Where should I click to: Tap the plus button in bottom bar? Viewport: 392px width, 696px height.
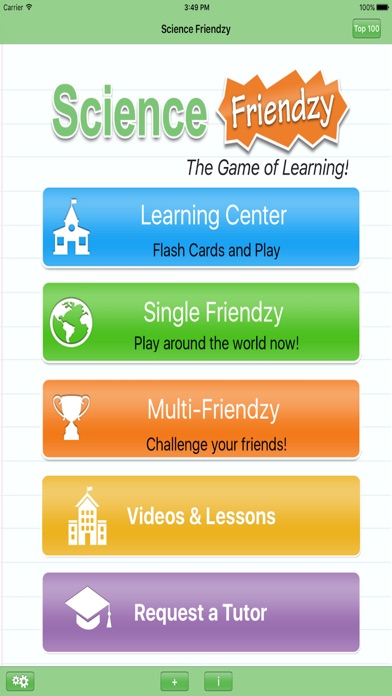click(x=174, y=681)
